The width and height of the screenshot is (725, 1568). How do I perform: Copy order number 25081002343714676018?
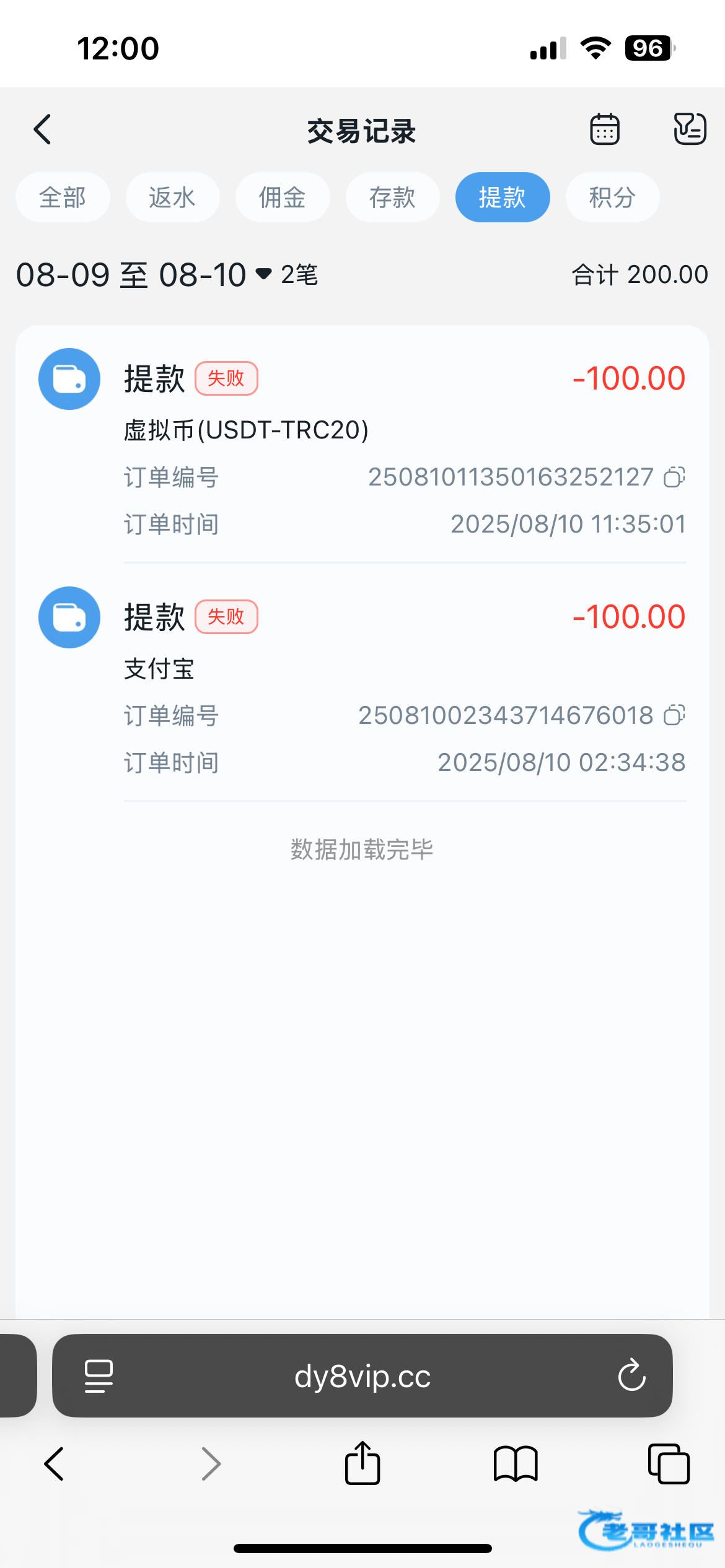pyautogui.click(x=674, y=715)
